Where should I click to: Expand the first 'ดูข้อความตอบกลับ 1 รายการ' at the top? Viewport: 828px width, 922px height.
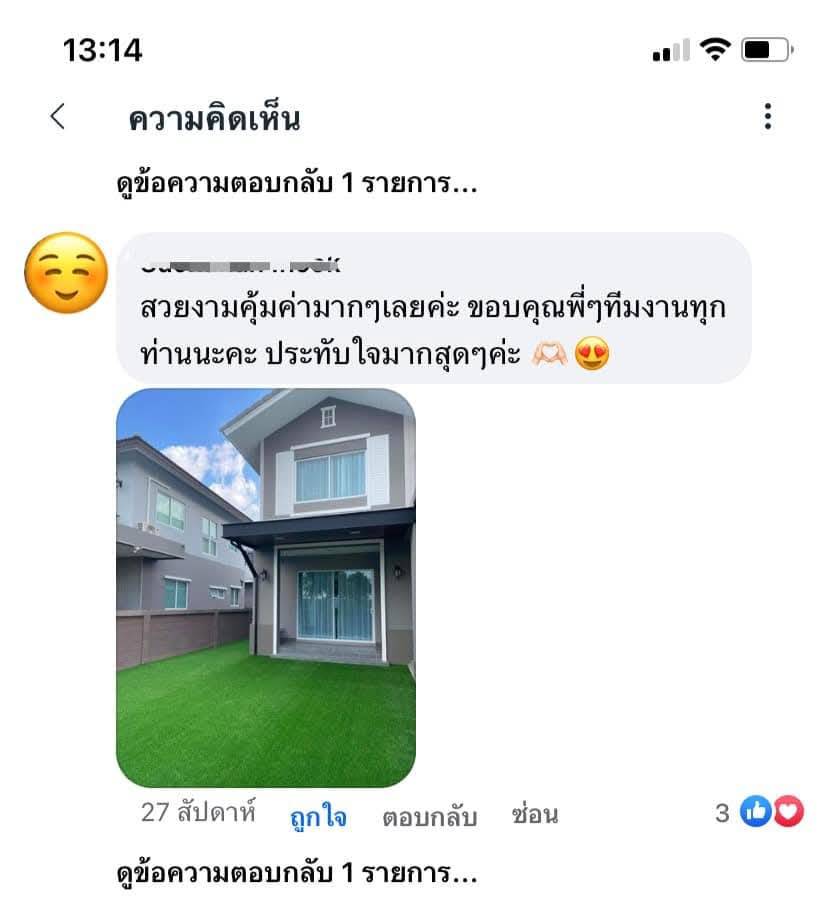(x=297, y=185)
